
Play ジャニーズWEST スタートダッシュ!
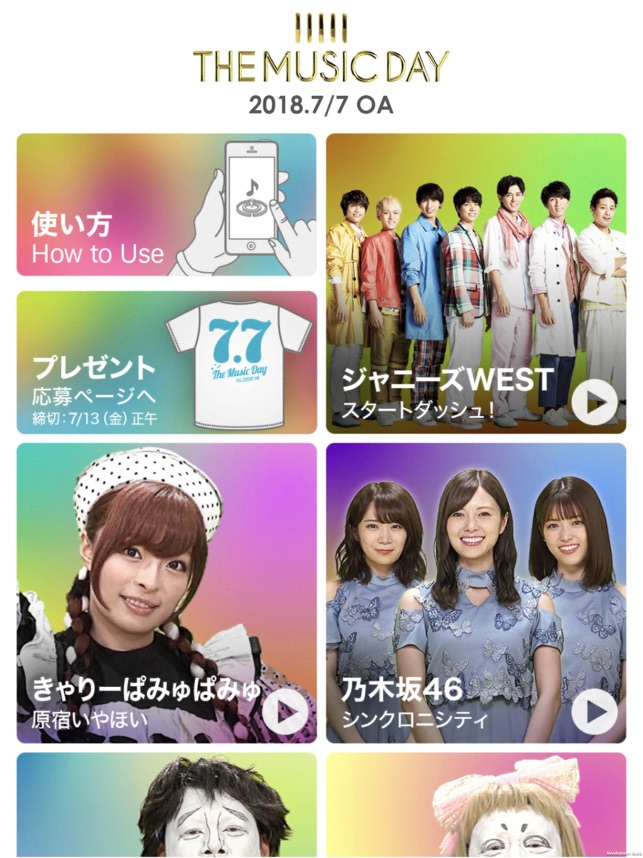[594, 402]
